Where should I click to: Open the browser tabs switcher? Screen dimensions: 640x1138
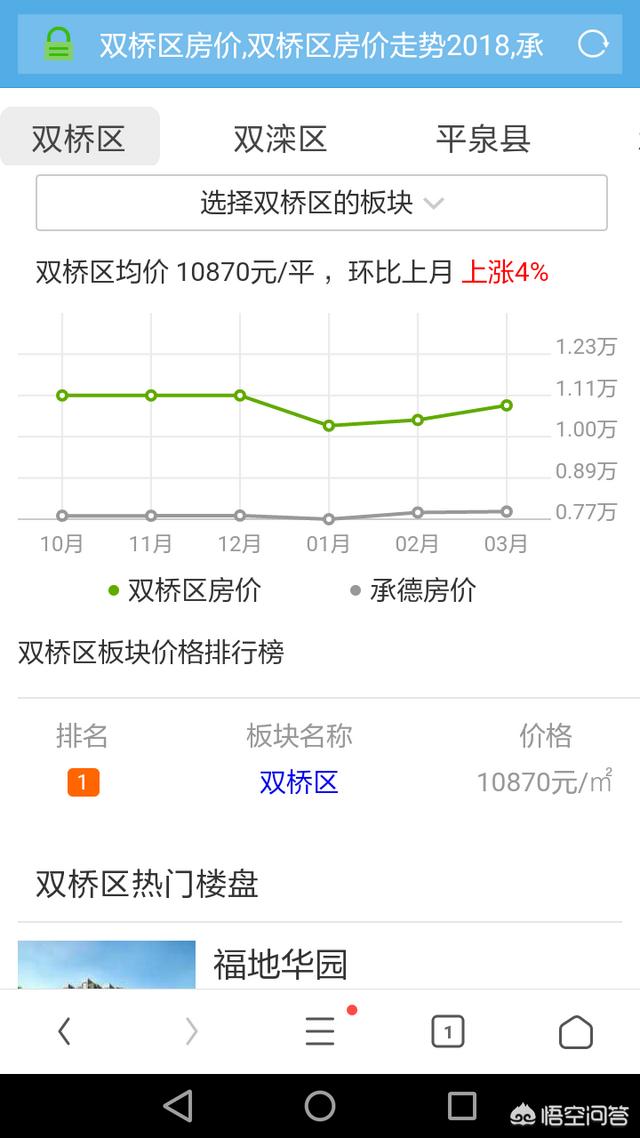pos(448,1031)
